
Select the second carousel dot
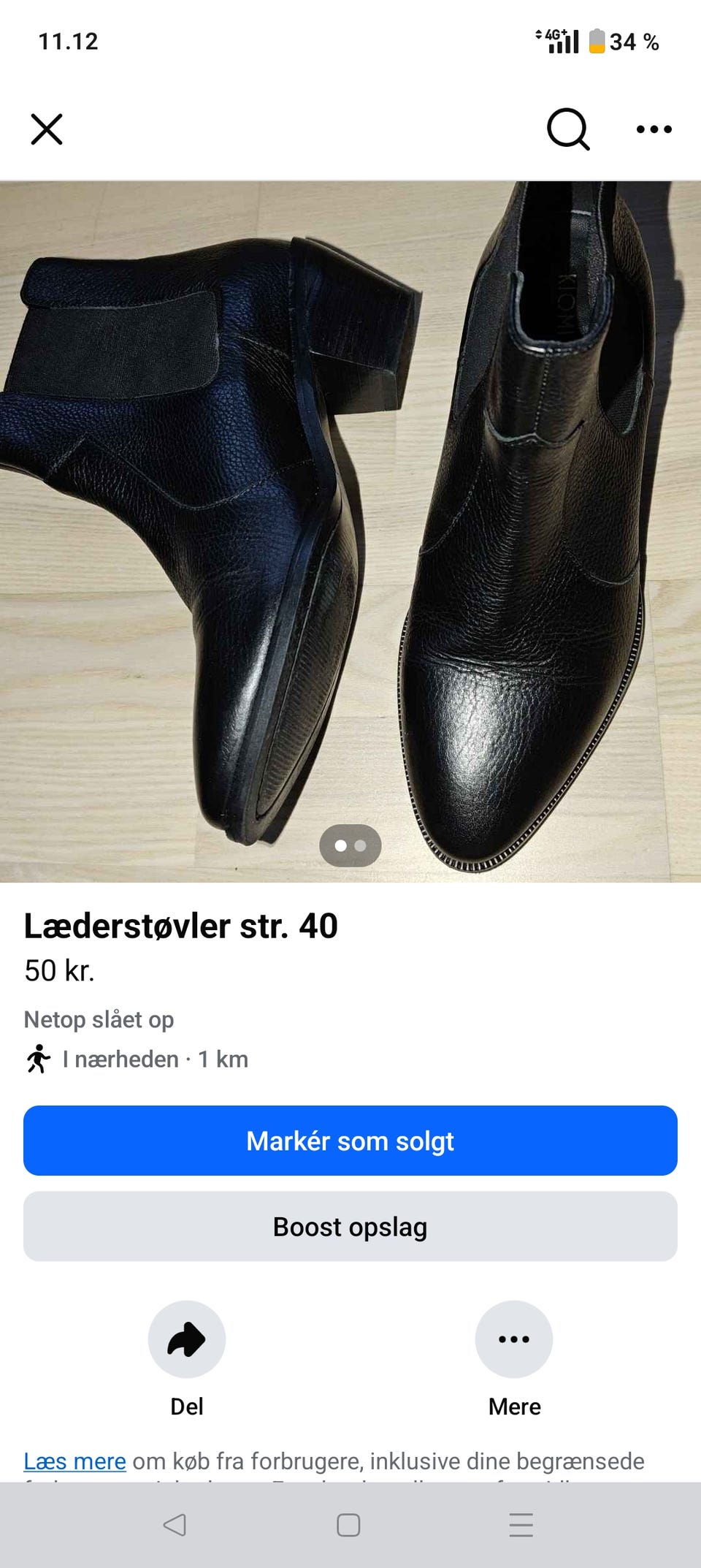tap(362, 845)
